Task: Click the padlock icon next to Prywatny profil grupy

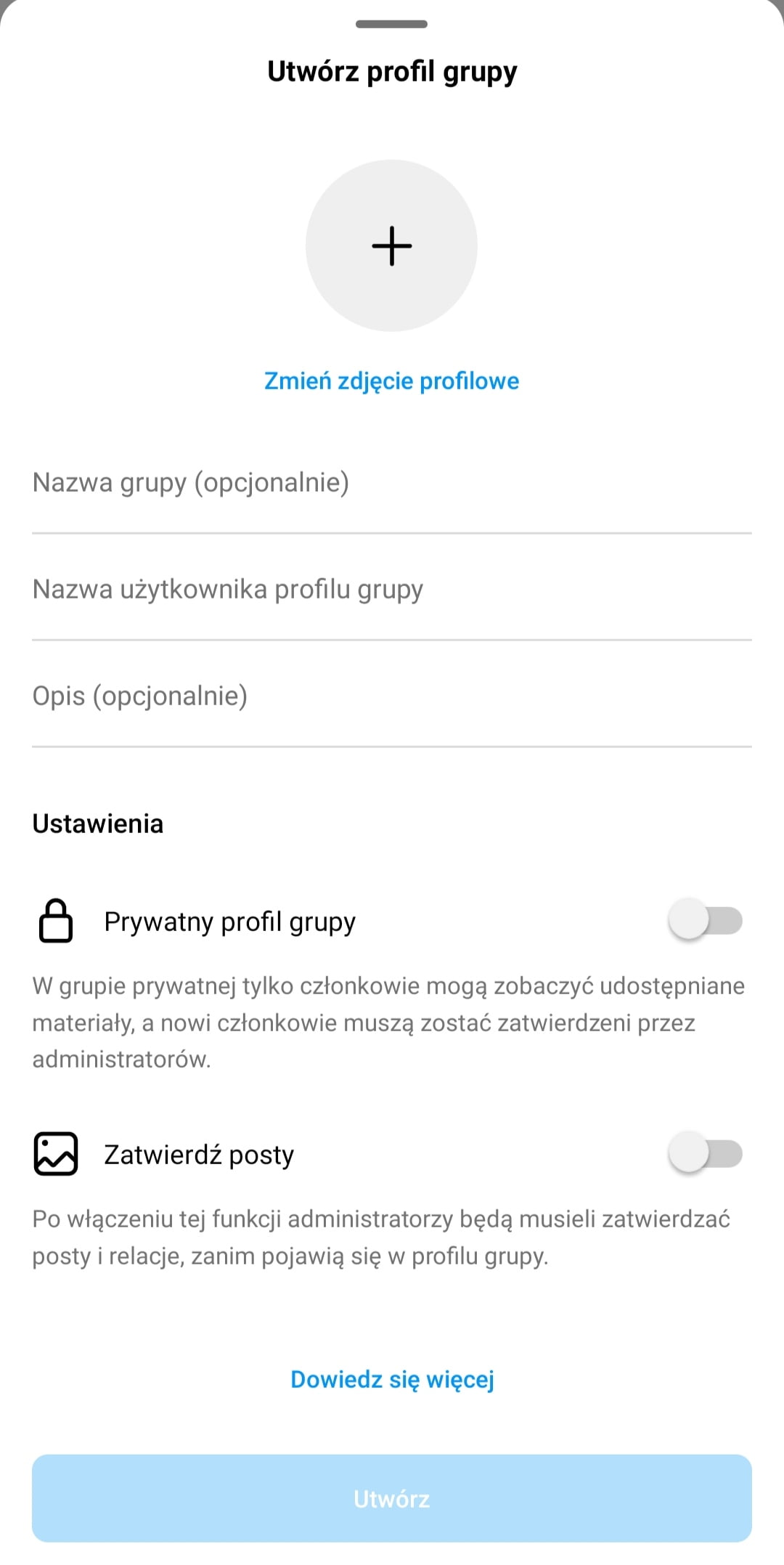Action: click(55, 921)
